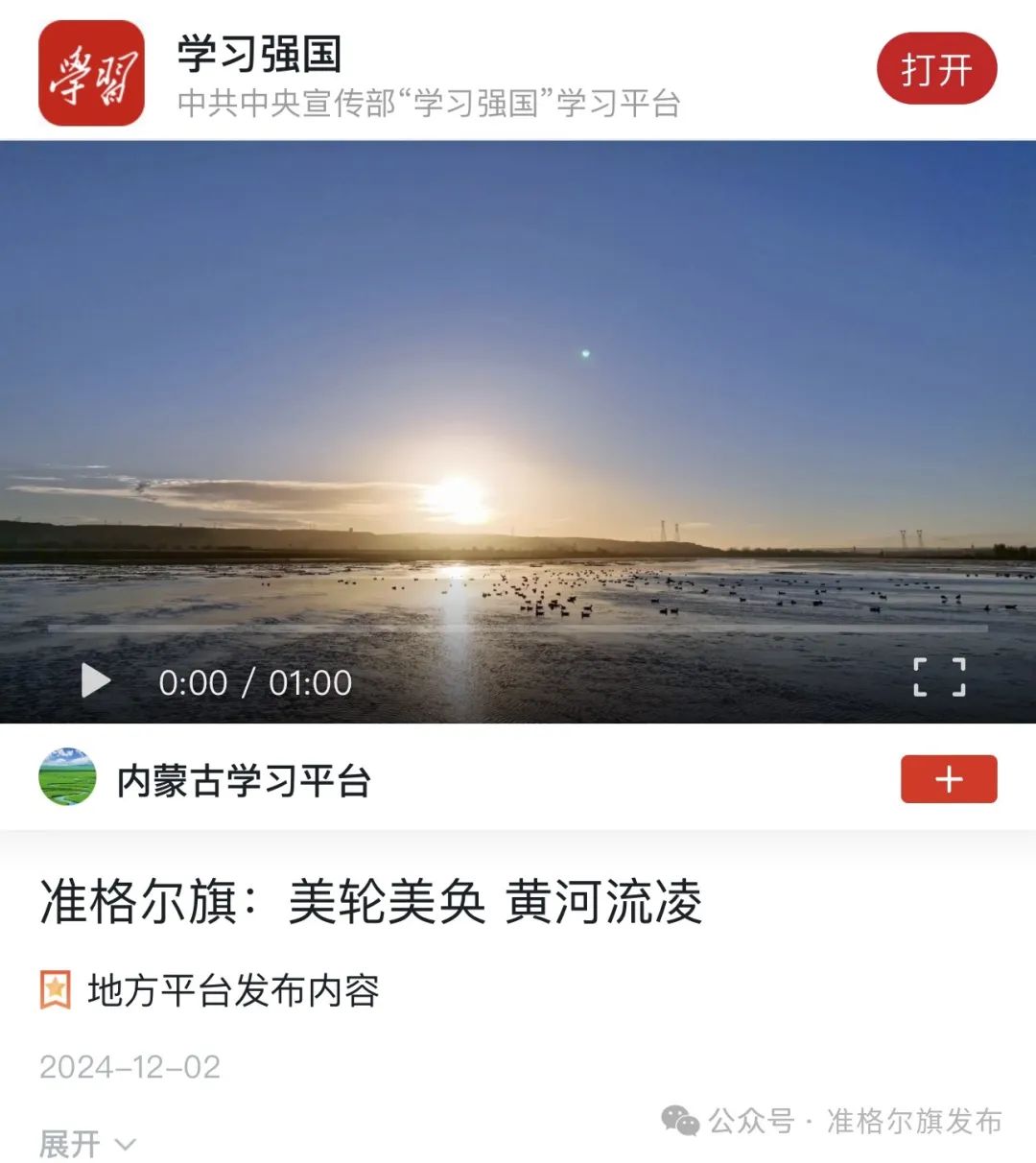Expand the article with 展开
1036x1163 pixels.
coord(86,1143)
